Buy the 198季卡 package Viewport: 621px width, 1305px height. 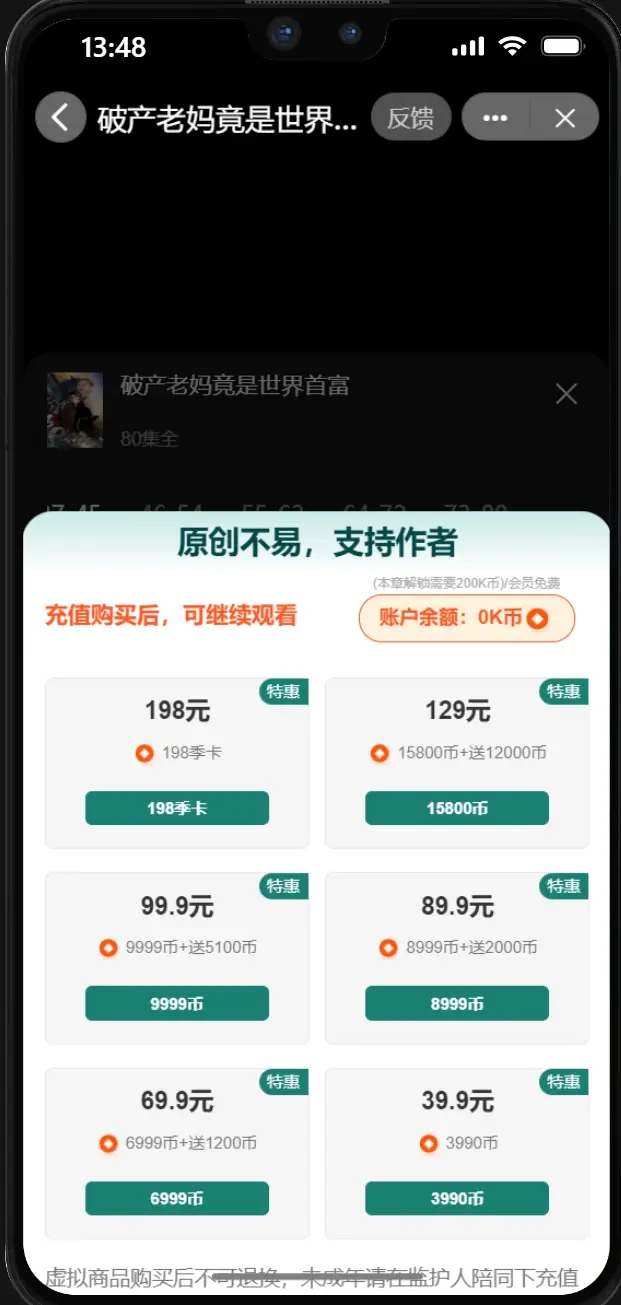[177, 808]
